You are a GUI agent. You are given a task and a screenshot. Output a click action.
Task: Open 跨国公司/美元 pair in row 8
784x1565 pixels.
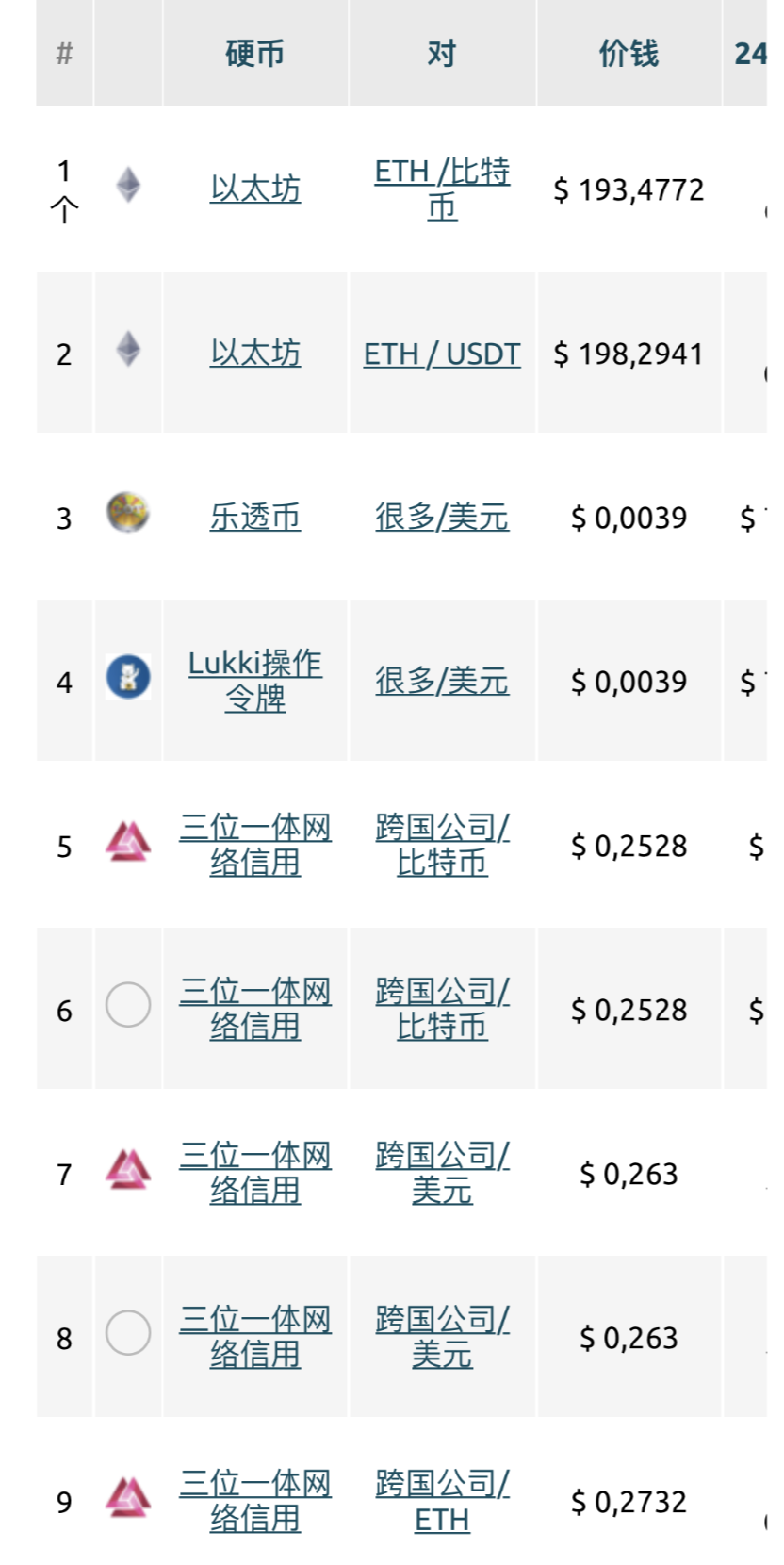442,1337
